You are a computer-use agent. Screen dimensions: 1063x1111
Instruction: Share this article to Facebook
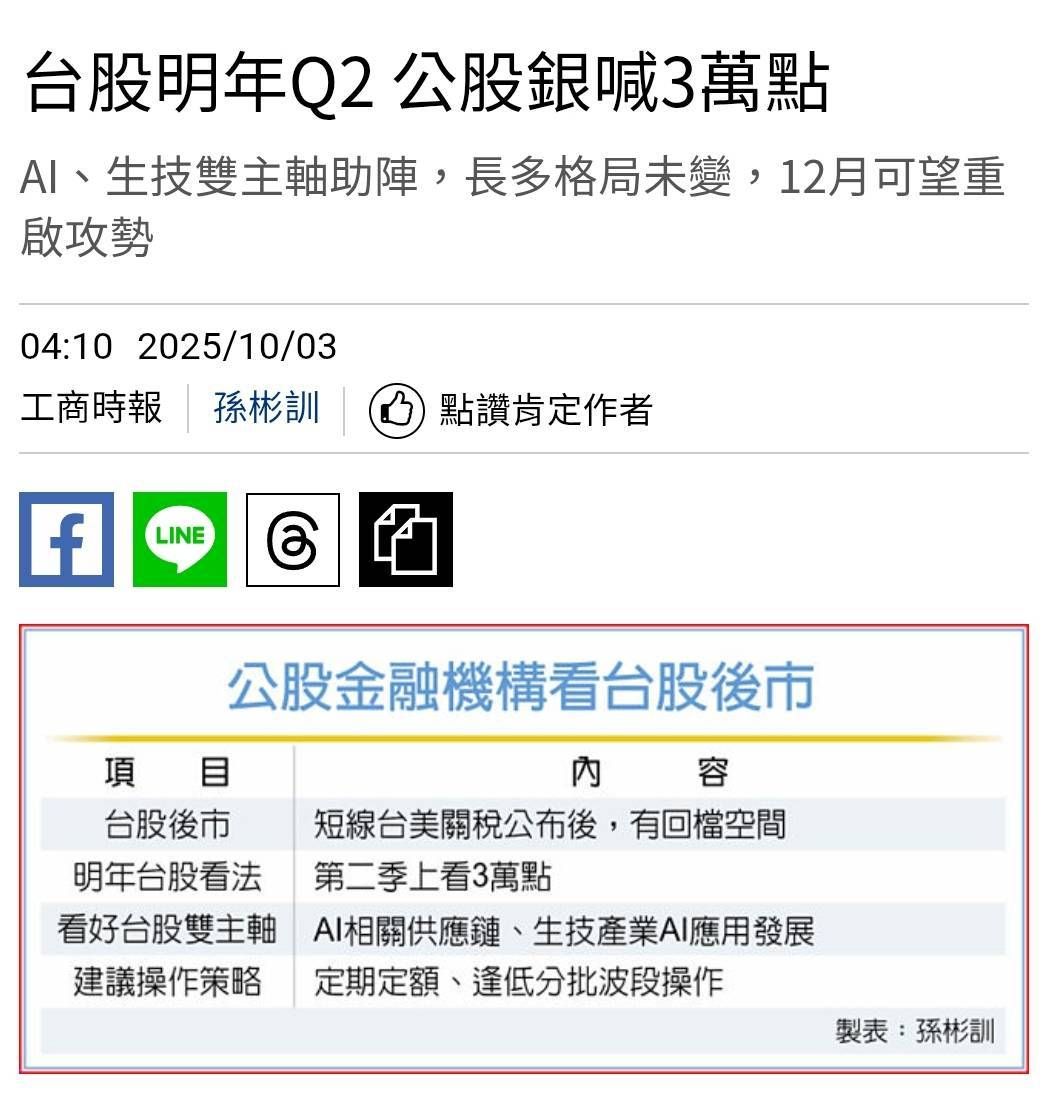(67, 539)
